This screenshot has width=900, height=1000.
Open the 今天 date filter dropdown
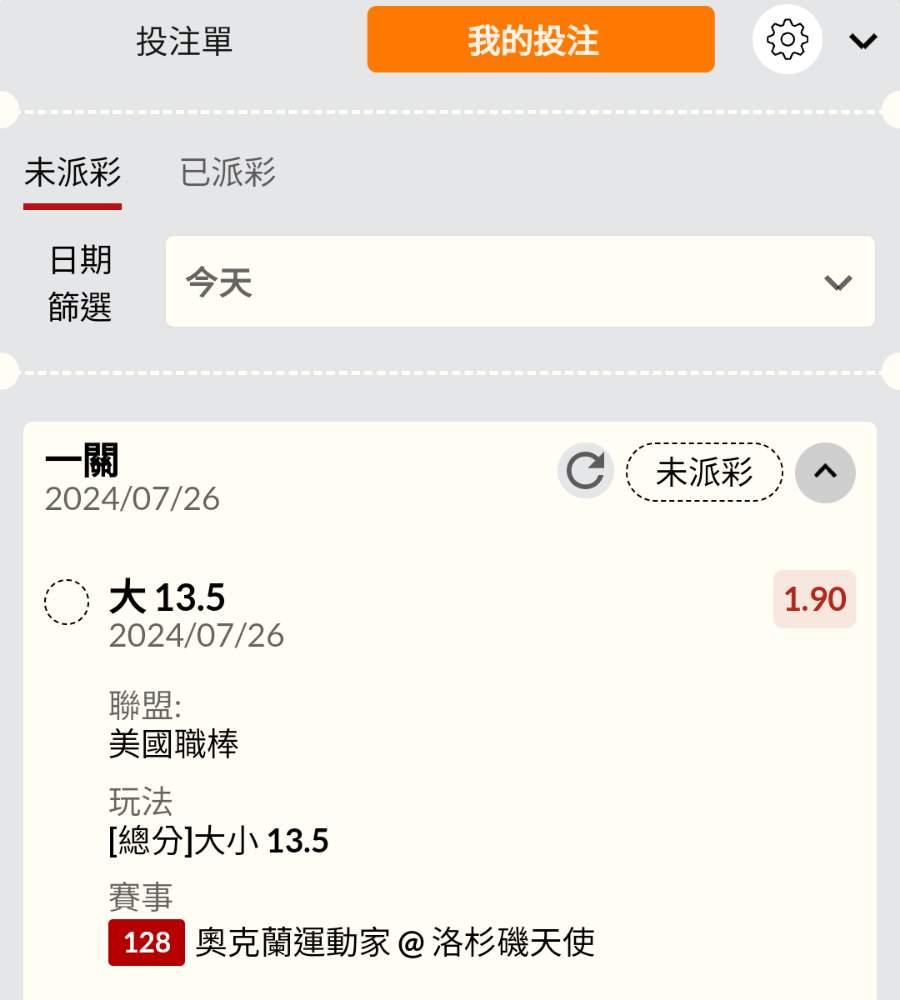tap(520, 281)
